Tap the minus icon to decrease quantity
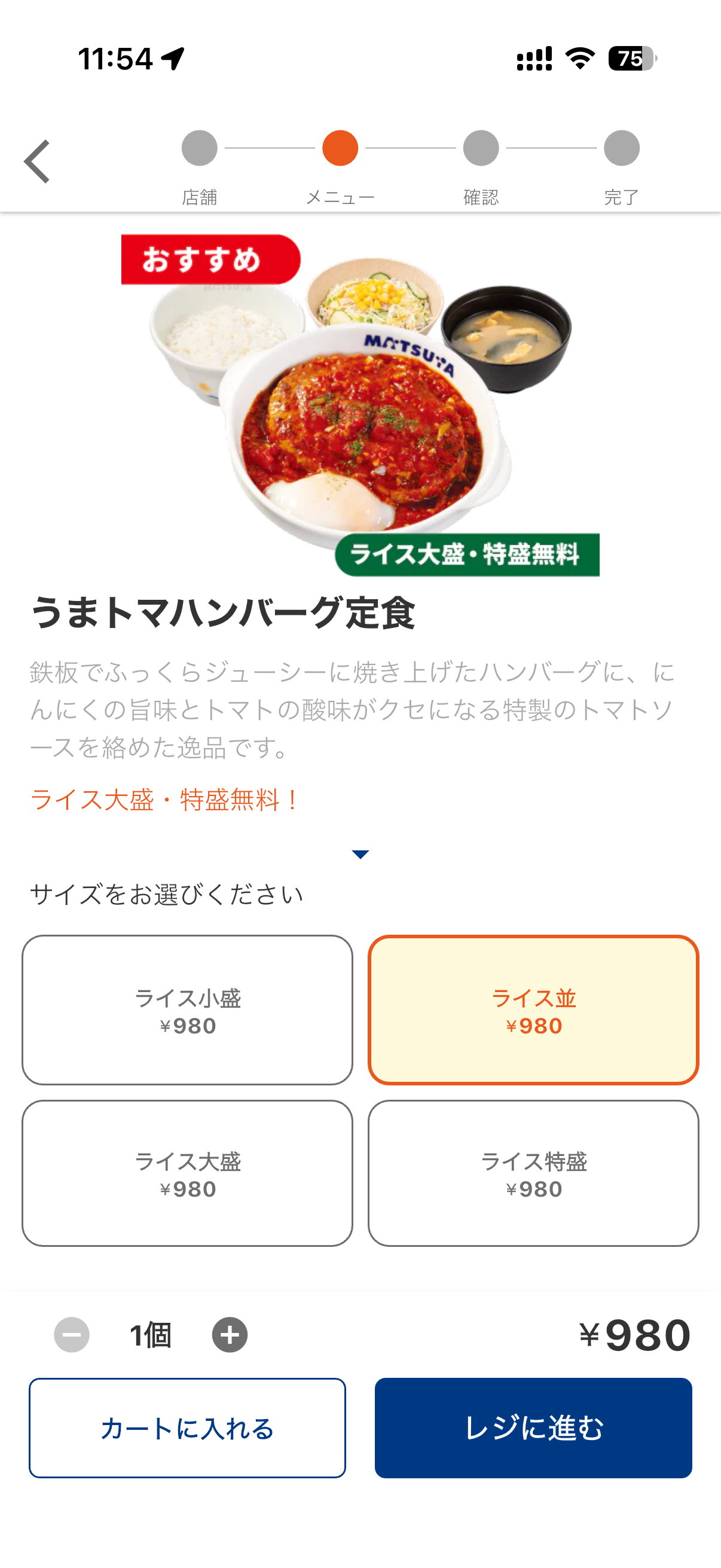The image size is (721, 1568). 72,1333
